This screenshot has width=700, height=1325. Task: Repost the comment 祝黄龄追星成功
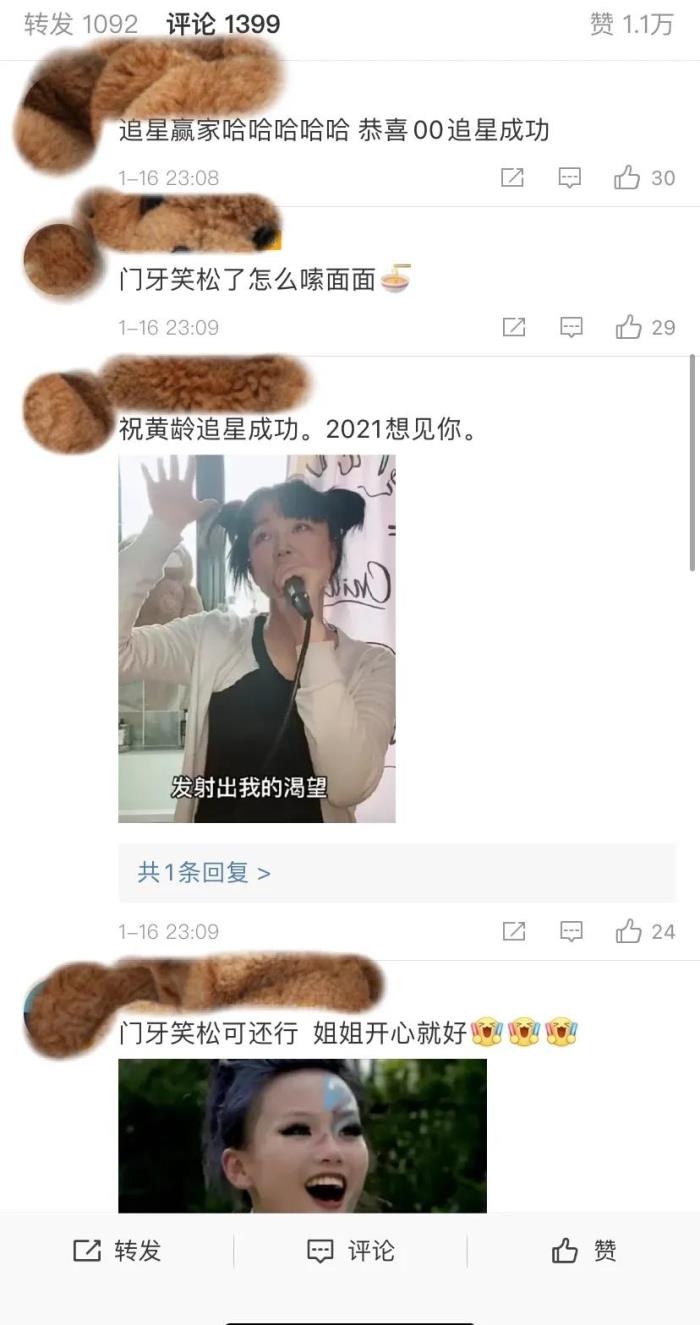click(513, 932)
